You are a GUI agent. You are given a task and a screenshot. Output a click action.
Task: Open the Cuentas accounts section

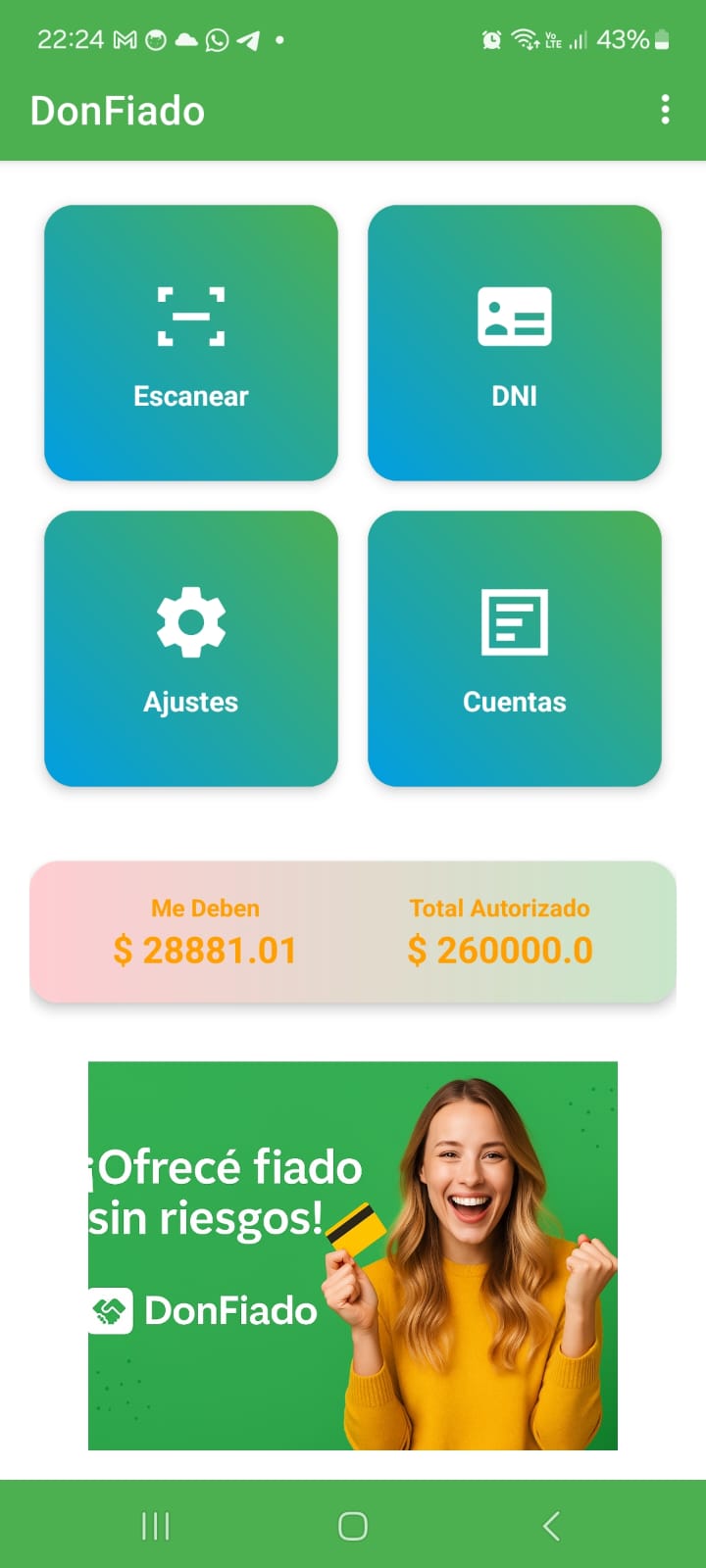514,649
